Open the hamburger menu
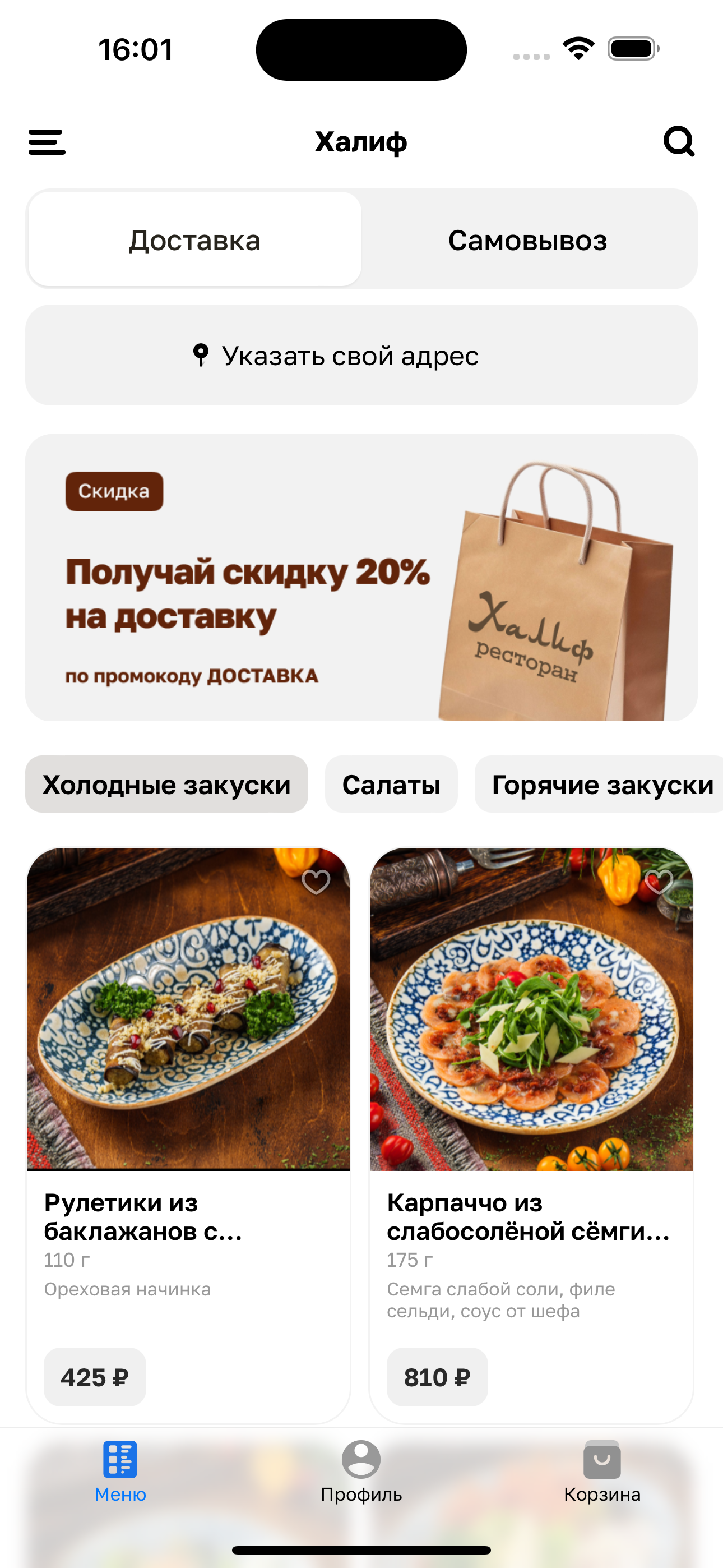723x1568 pixels. 47,142
